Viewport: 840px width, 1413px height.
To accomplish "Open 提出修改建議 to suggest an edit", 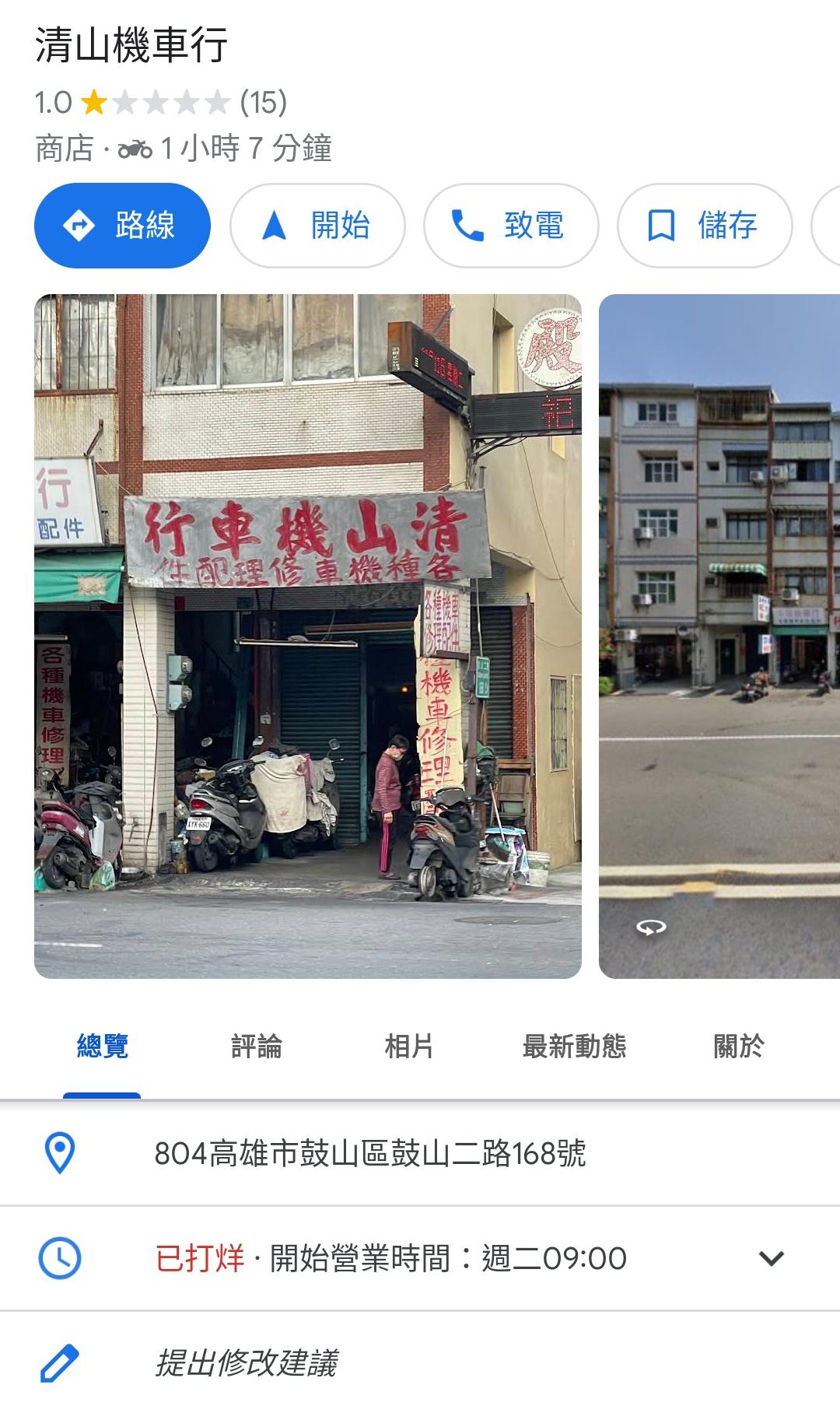I will tap(247, 1363).
